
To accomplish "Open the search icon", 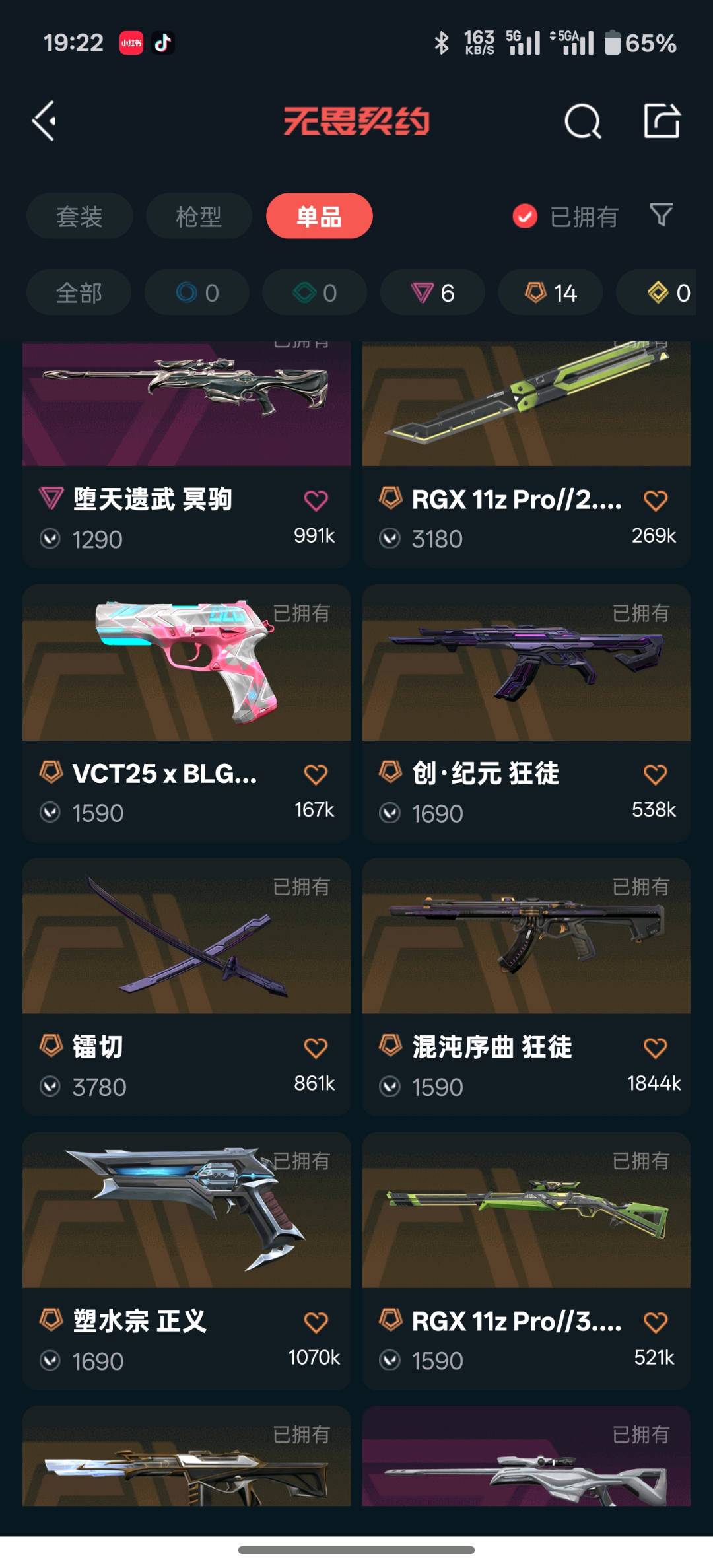I will [x=582, y=121].
